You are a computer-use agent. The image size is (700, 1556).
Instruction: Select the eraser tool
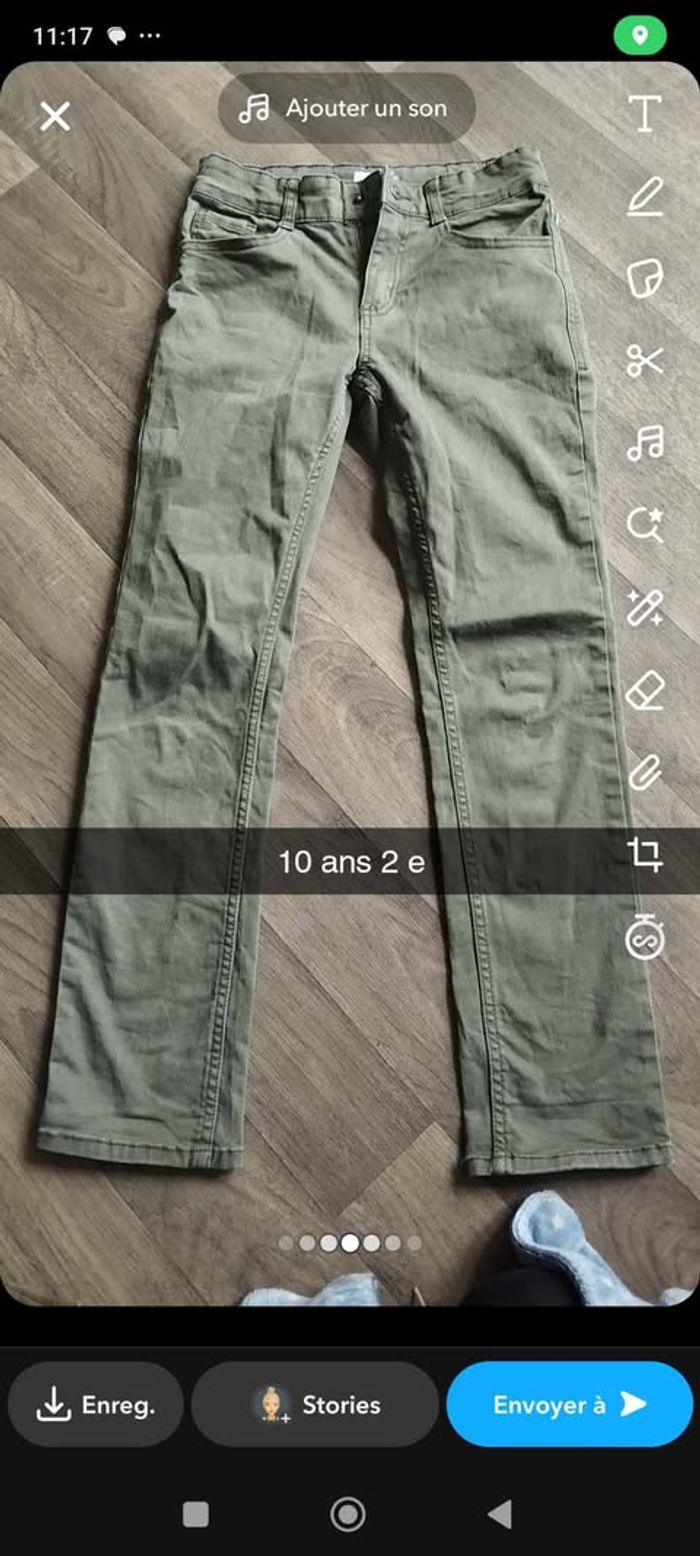(645, 690)
